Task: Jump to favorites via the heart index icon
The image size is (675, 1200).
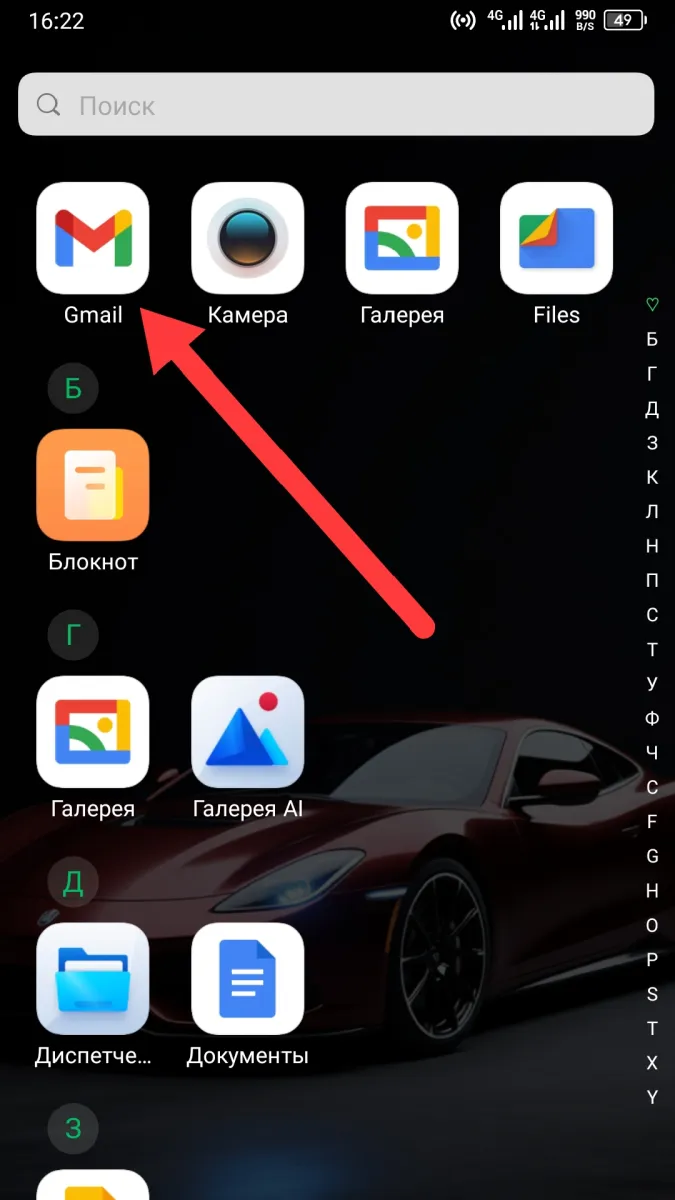Action: 652,304
